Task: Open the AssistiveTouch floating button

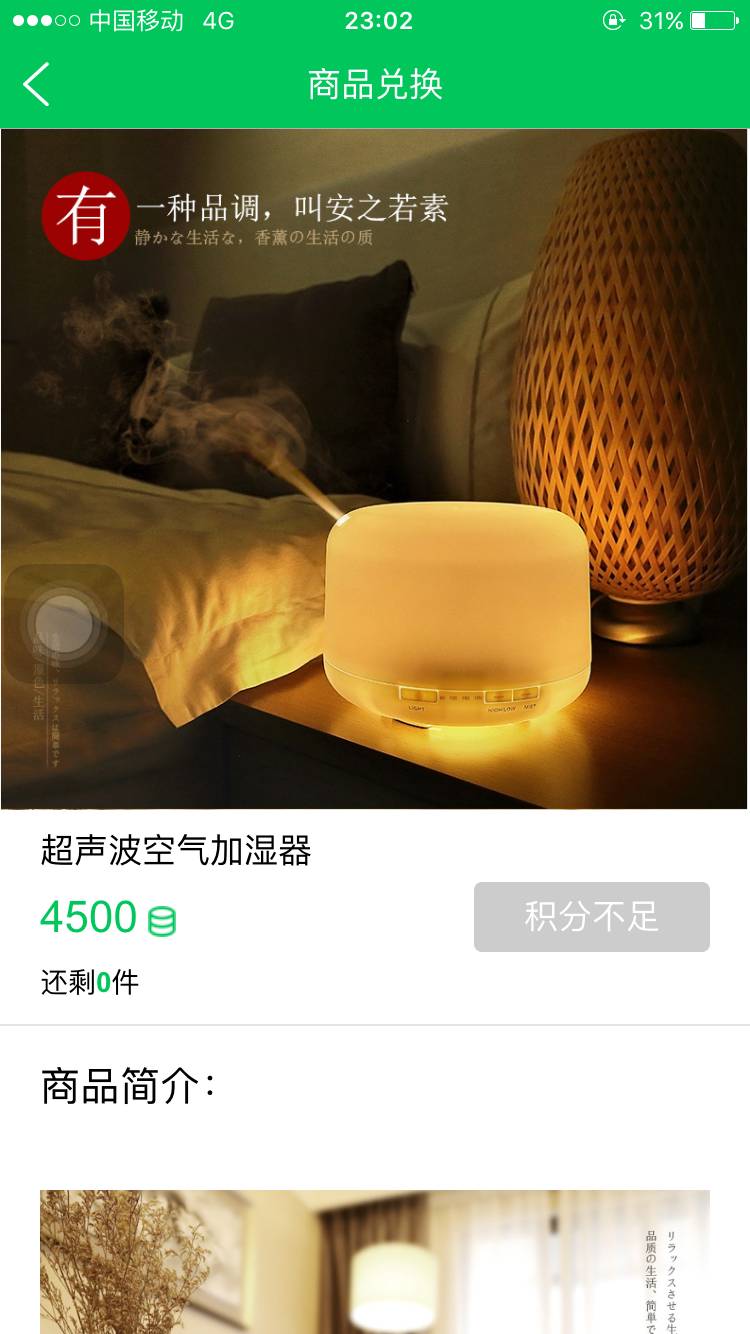Action: (x=64, y=623)
